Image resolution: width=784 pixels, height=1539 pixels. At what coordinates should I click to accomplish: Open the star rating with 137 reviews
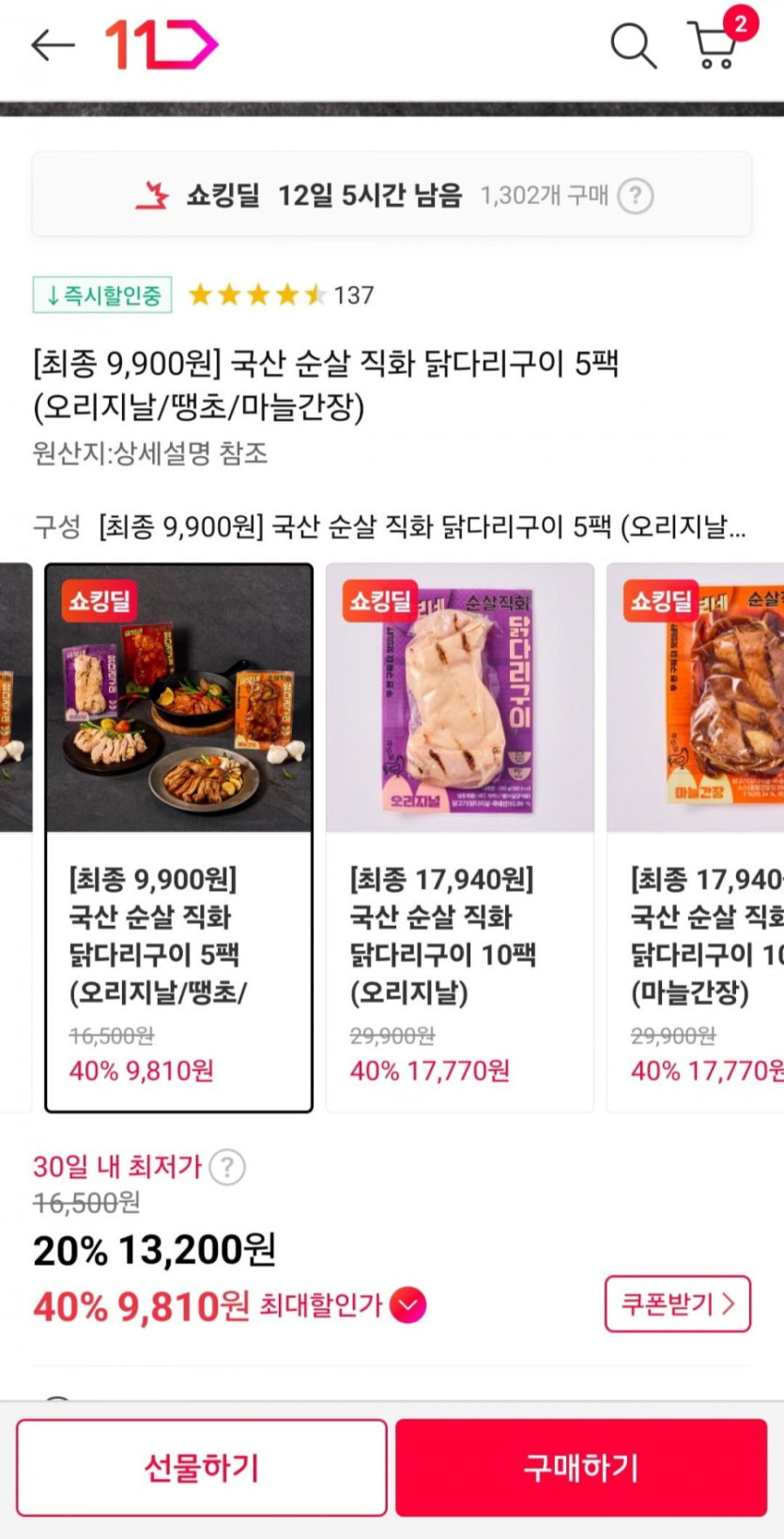(x=281, y=295)
